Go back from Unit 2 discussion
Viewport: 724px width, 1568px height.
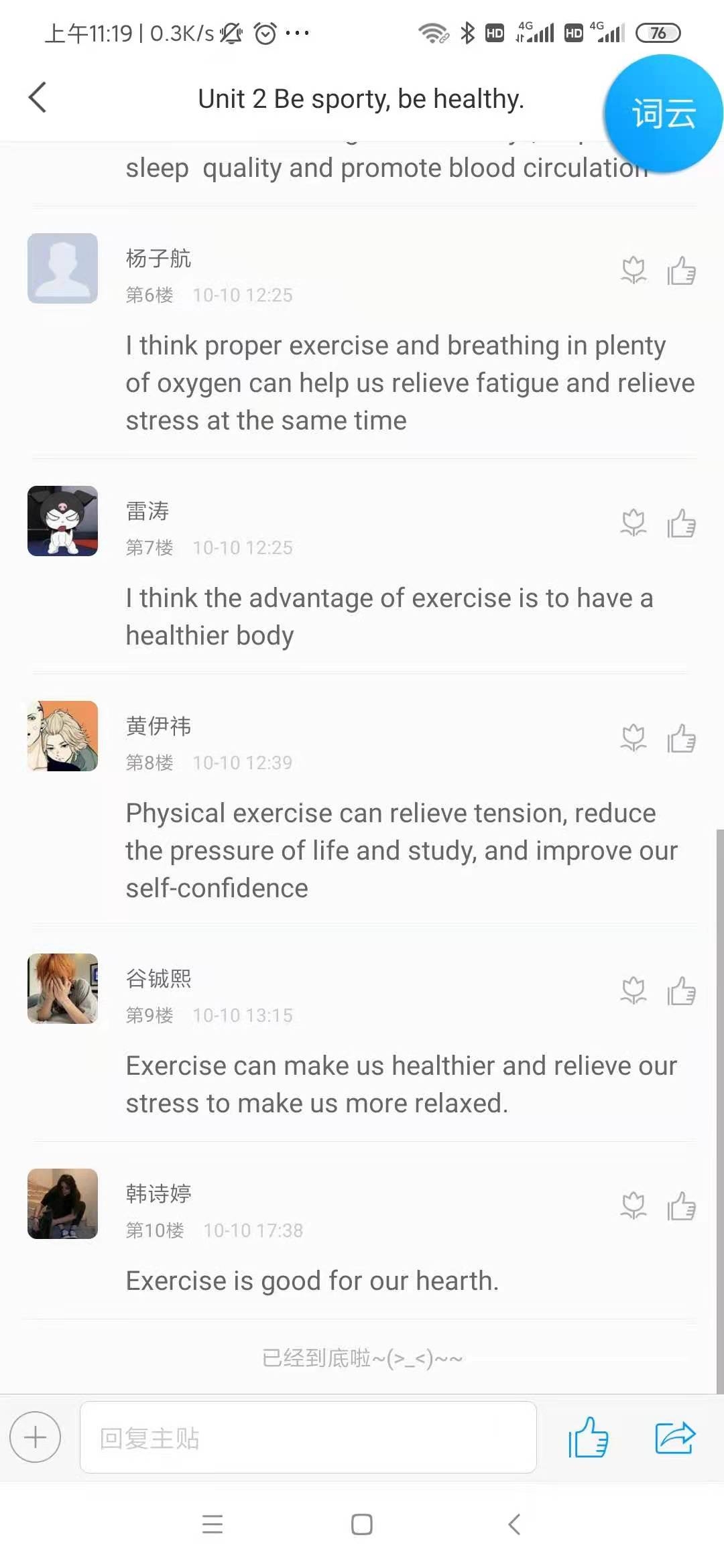tap(38, 98)
